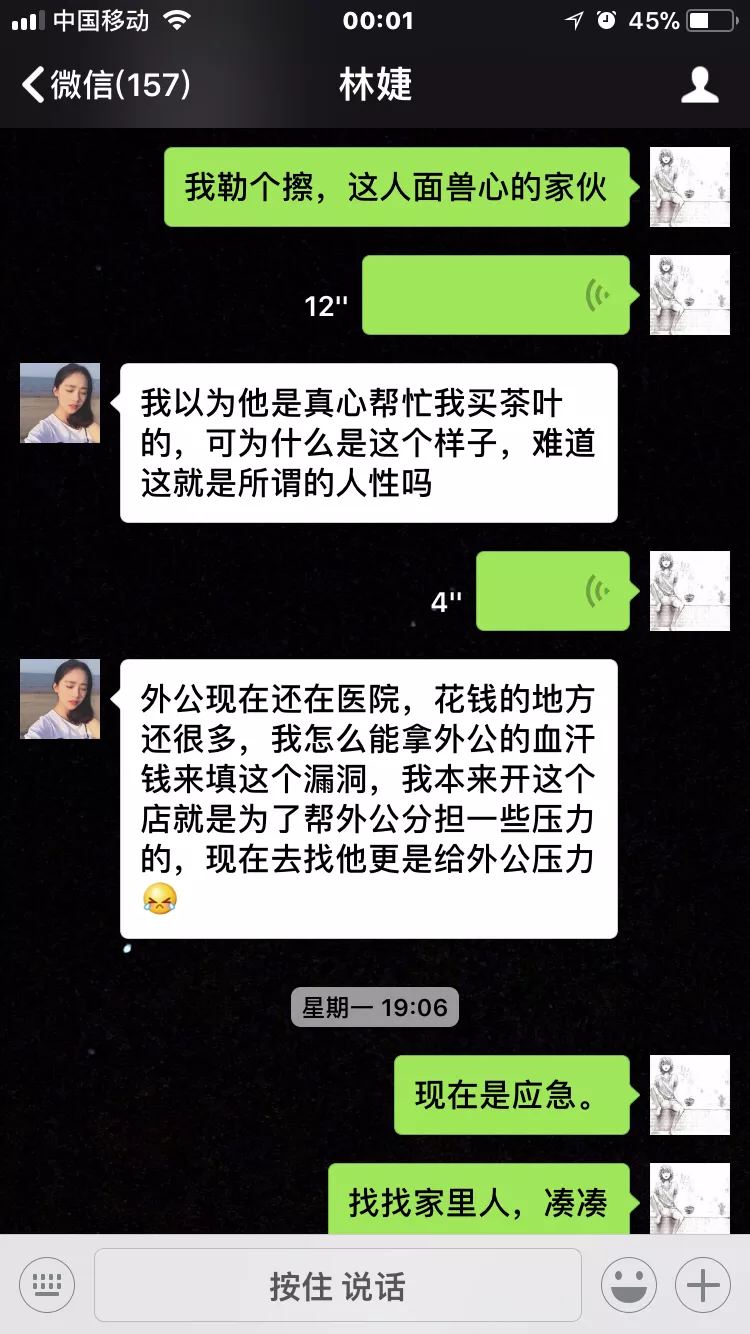The image size is (750, 1334).
Task: Play the 4-second voice message
Action: [552, 591]
